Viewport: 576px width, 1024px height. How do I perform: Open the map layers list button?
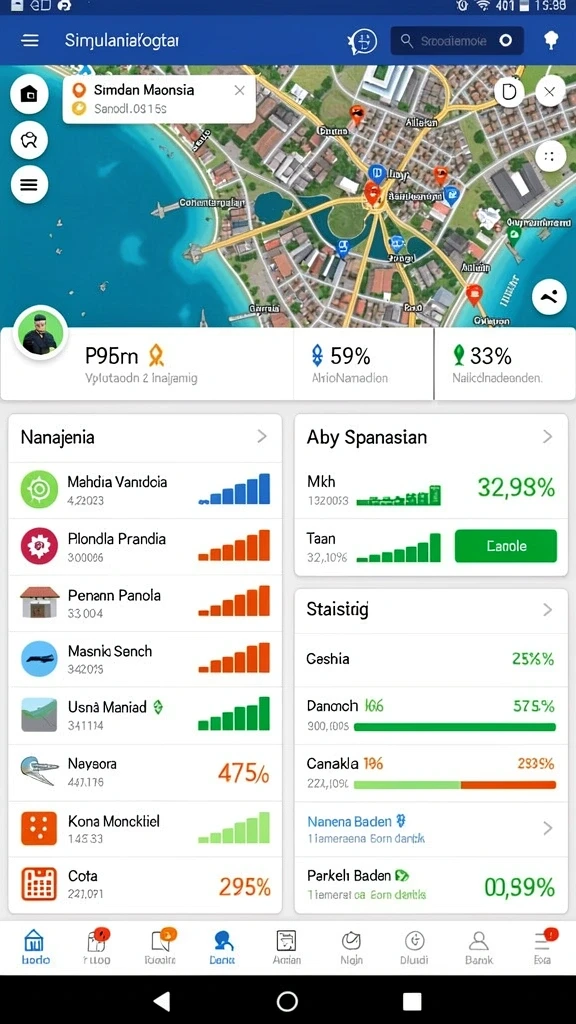[x=29, y=184]
